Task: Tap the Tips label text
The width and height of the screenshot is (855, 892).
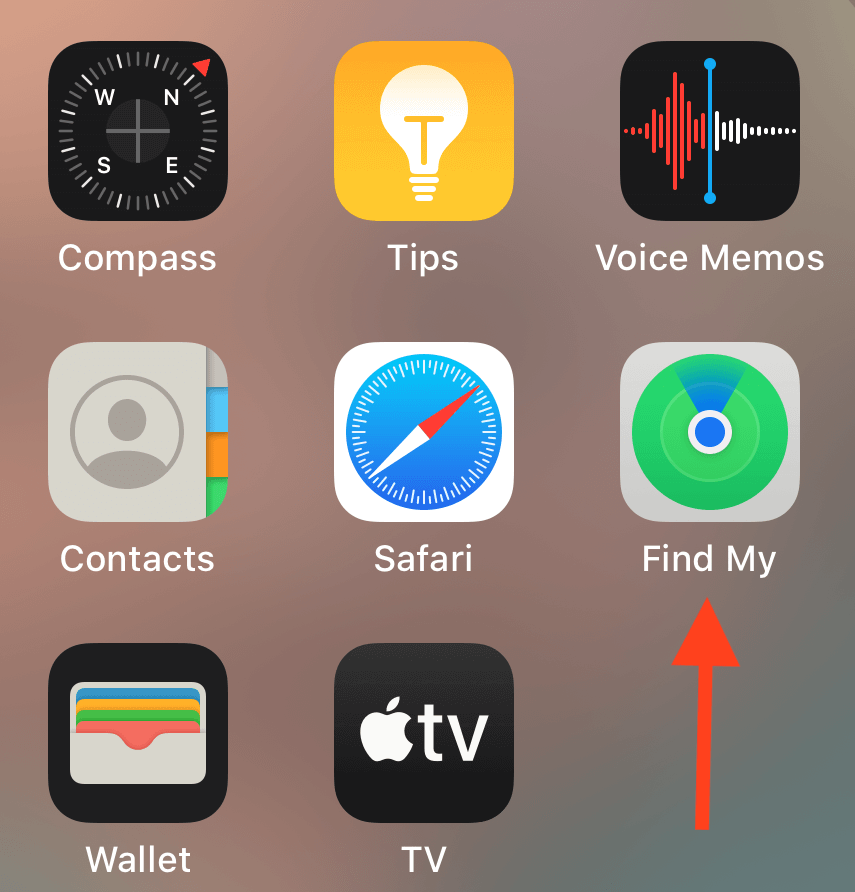Action: [x=424, y=258]
